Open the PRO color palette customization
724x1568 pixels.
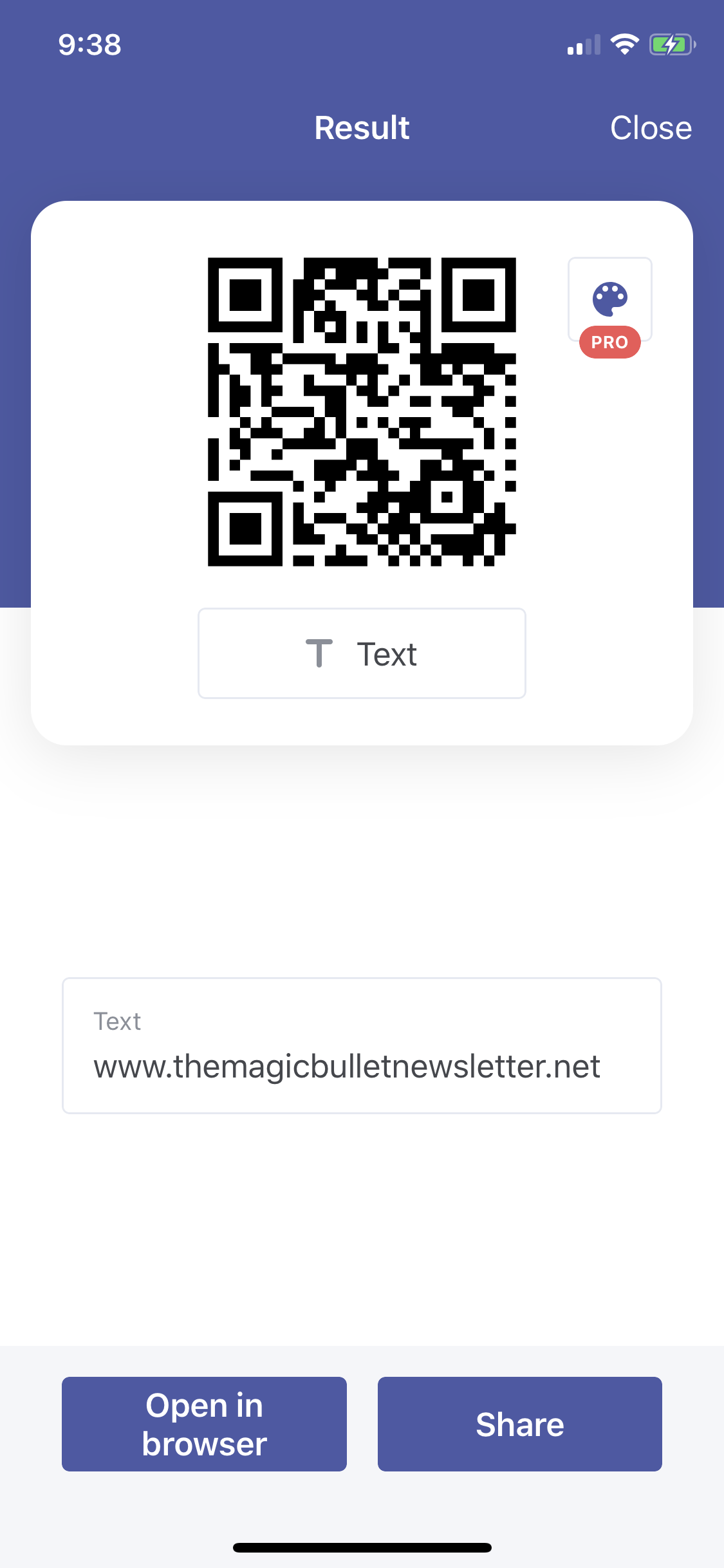(x=609, y=300)
